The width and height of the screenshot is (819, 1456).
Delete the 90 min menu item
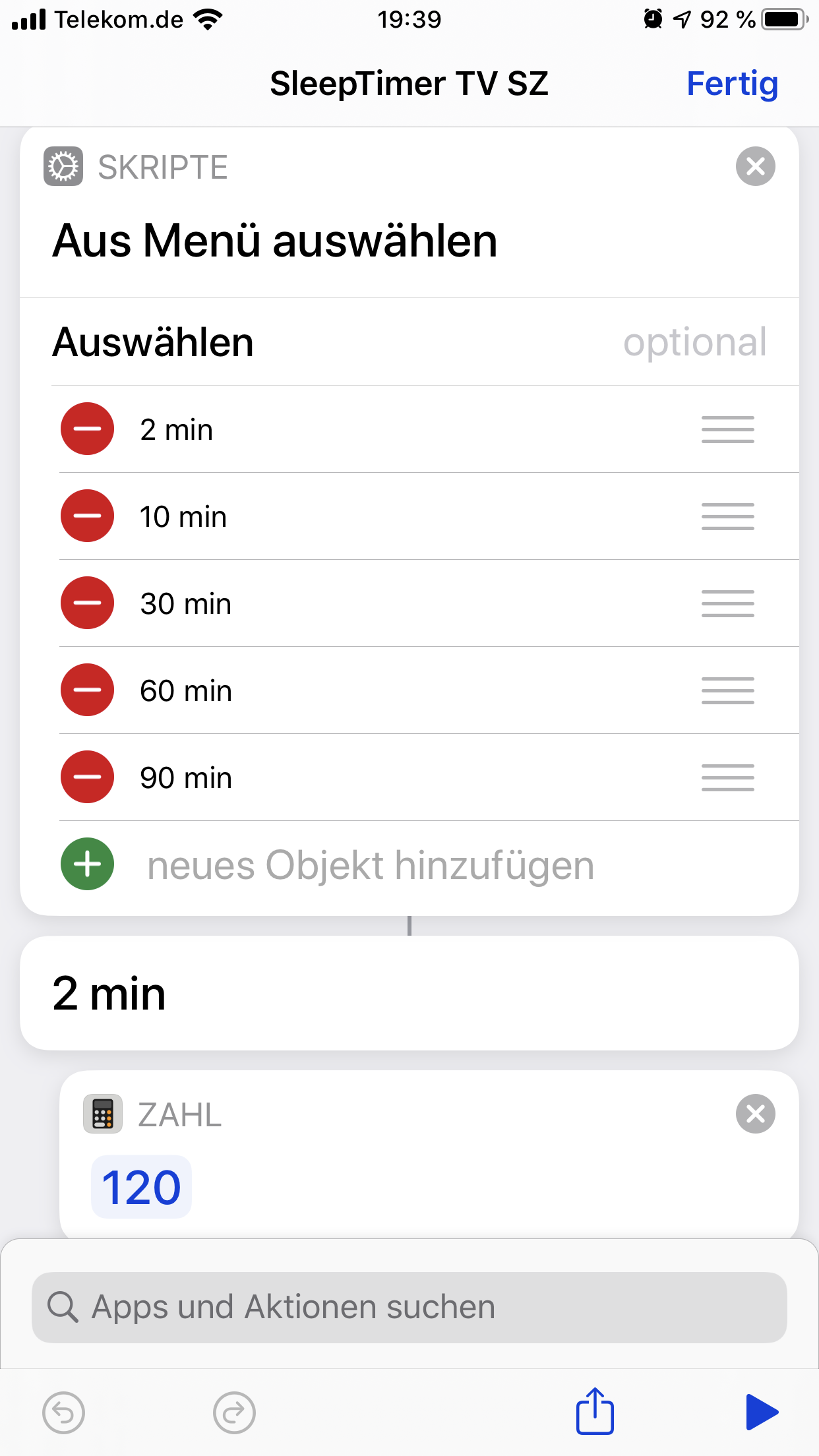pyautogui.click(x=87, y=777)
